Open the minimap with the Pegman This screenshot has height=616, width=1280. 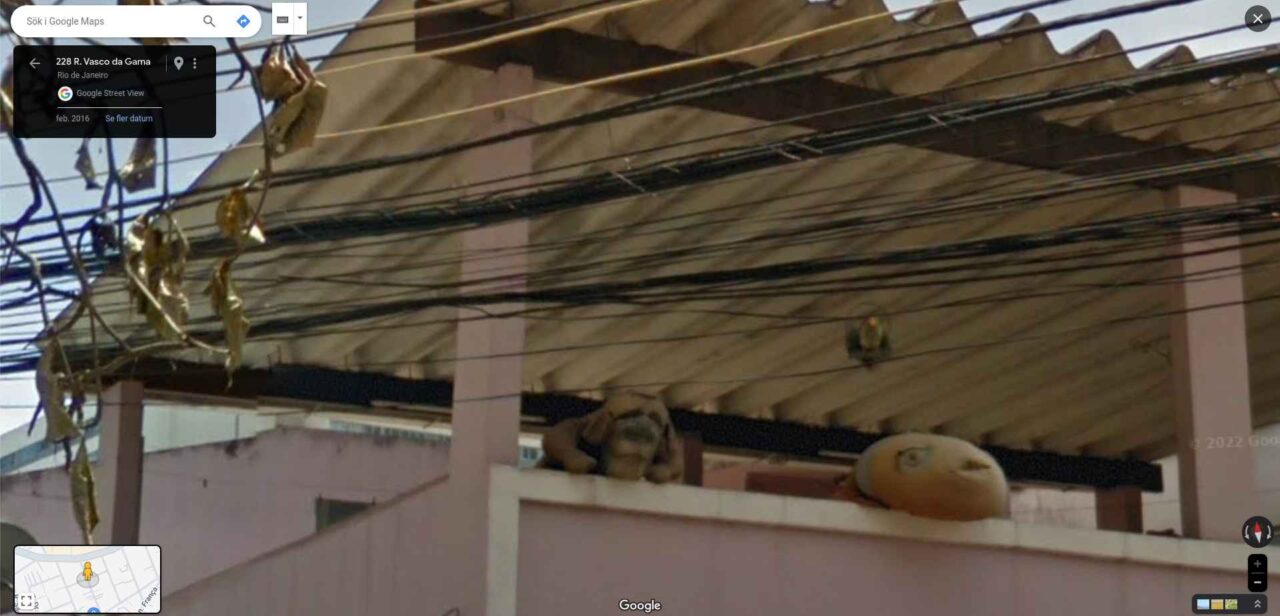pos(88,575)
